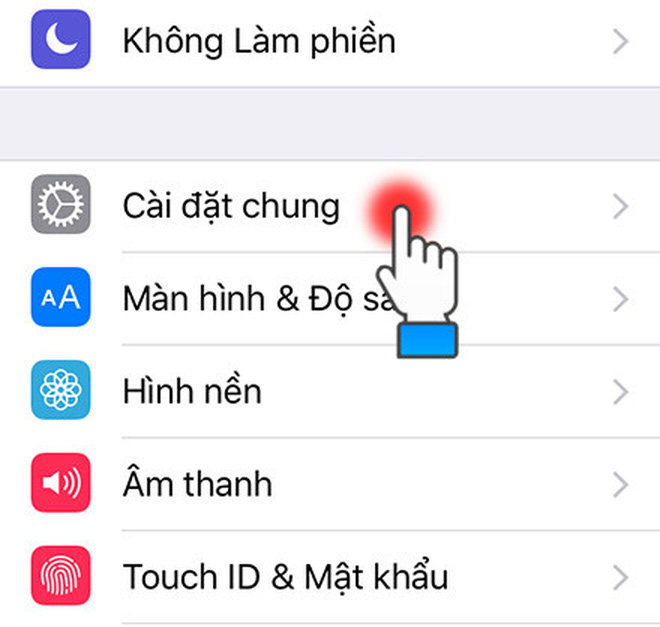Open Màn hình & Độ sáng settings
This screenshot has height=627, width=660.
250,299
